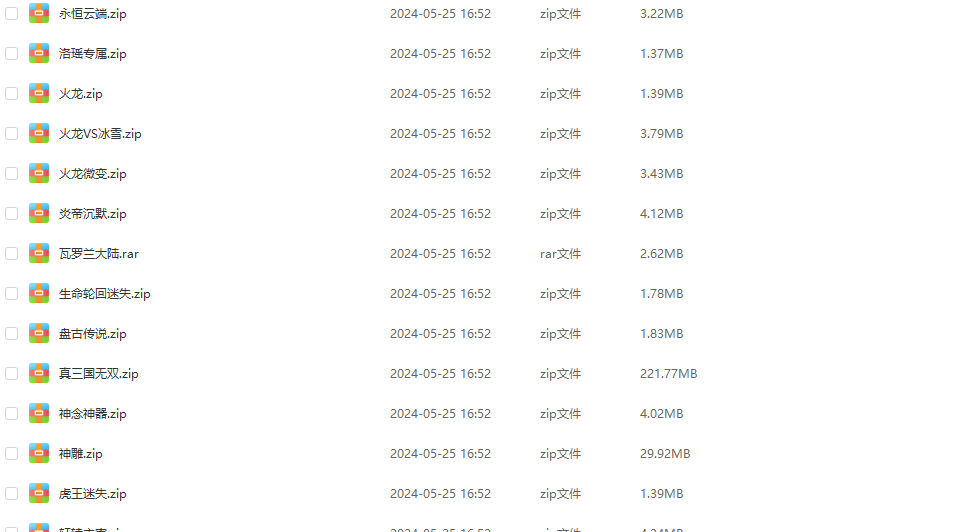967x532 pixels.
Task: Open the file 神念神器.zip
Action: (x=92, y=414)
